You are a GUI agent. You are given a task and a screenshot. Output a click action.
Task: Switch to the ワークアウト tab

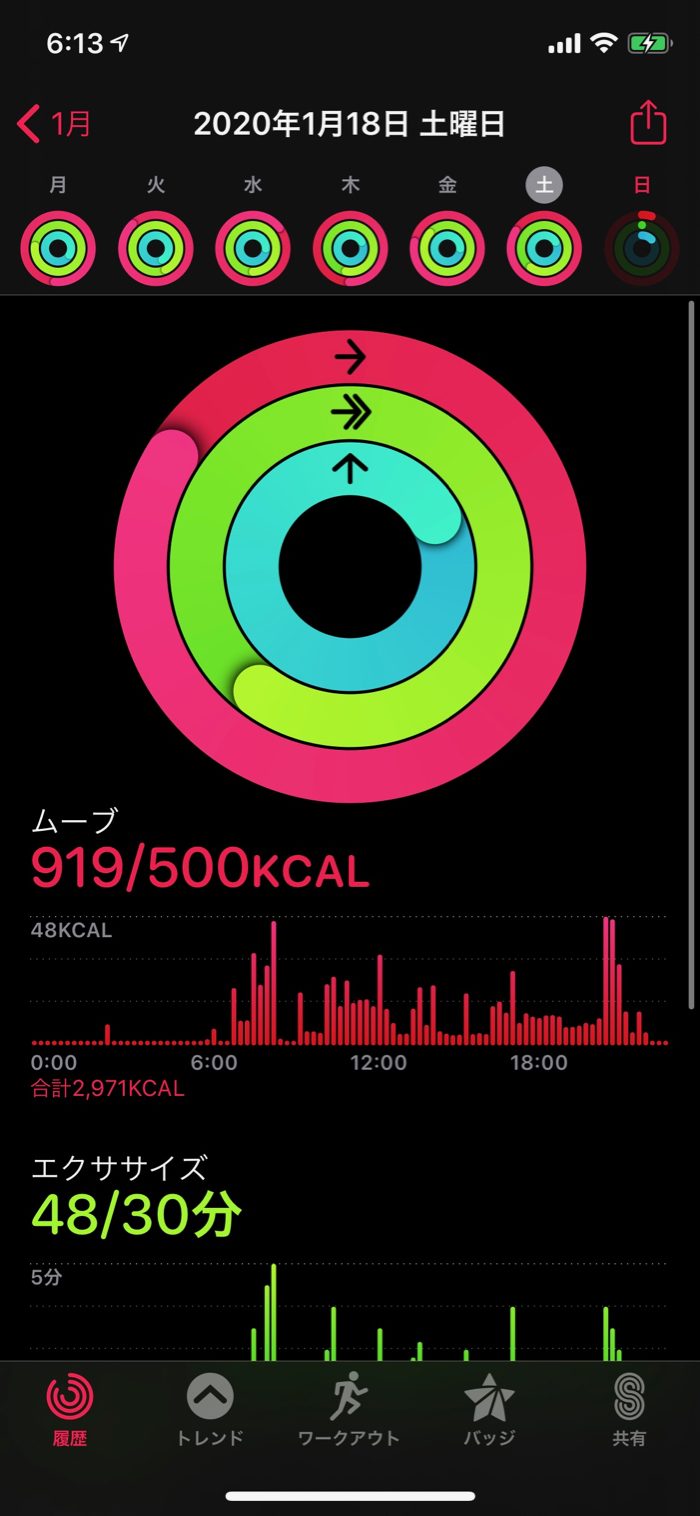pos(349,1410)
